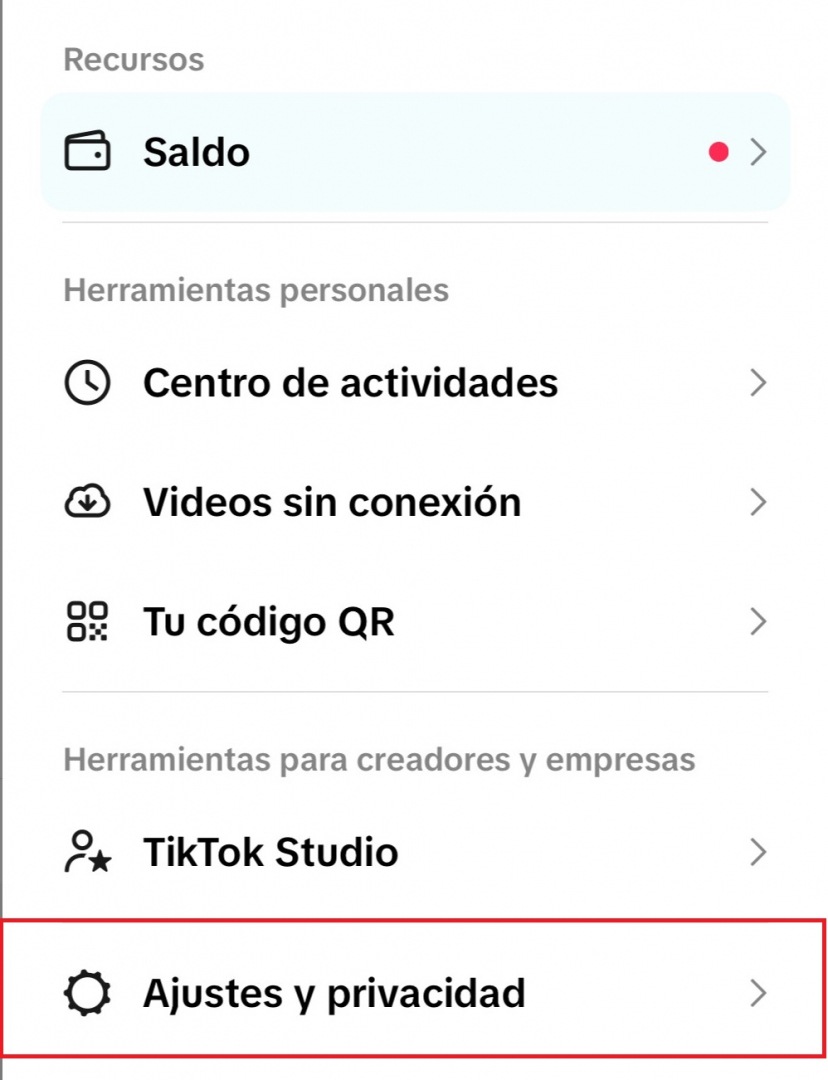Launch TikTok Studio

pyautogui.click(x=414, y=853)
